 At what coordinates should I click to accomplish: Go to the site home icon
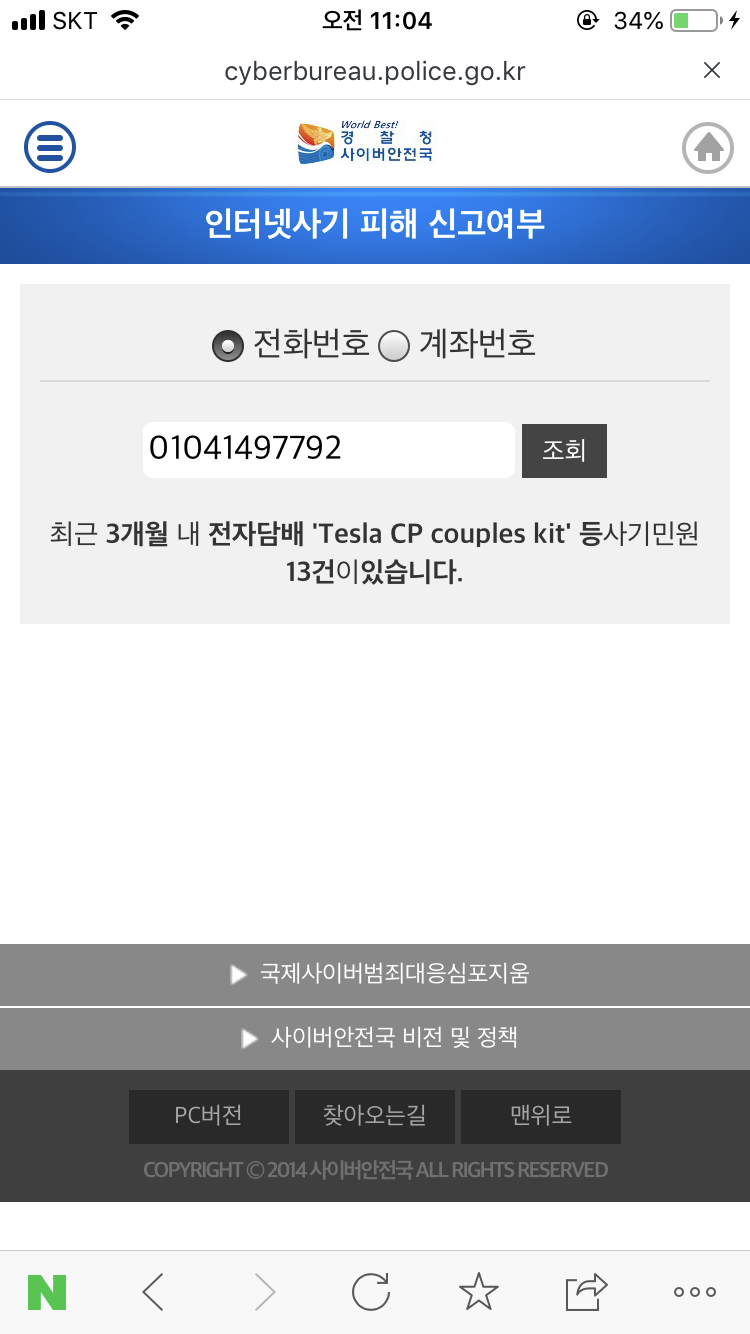pyautogui.click(x=708, y=148)
